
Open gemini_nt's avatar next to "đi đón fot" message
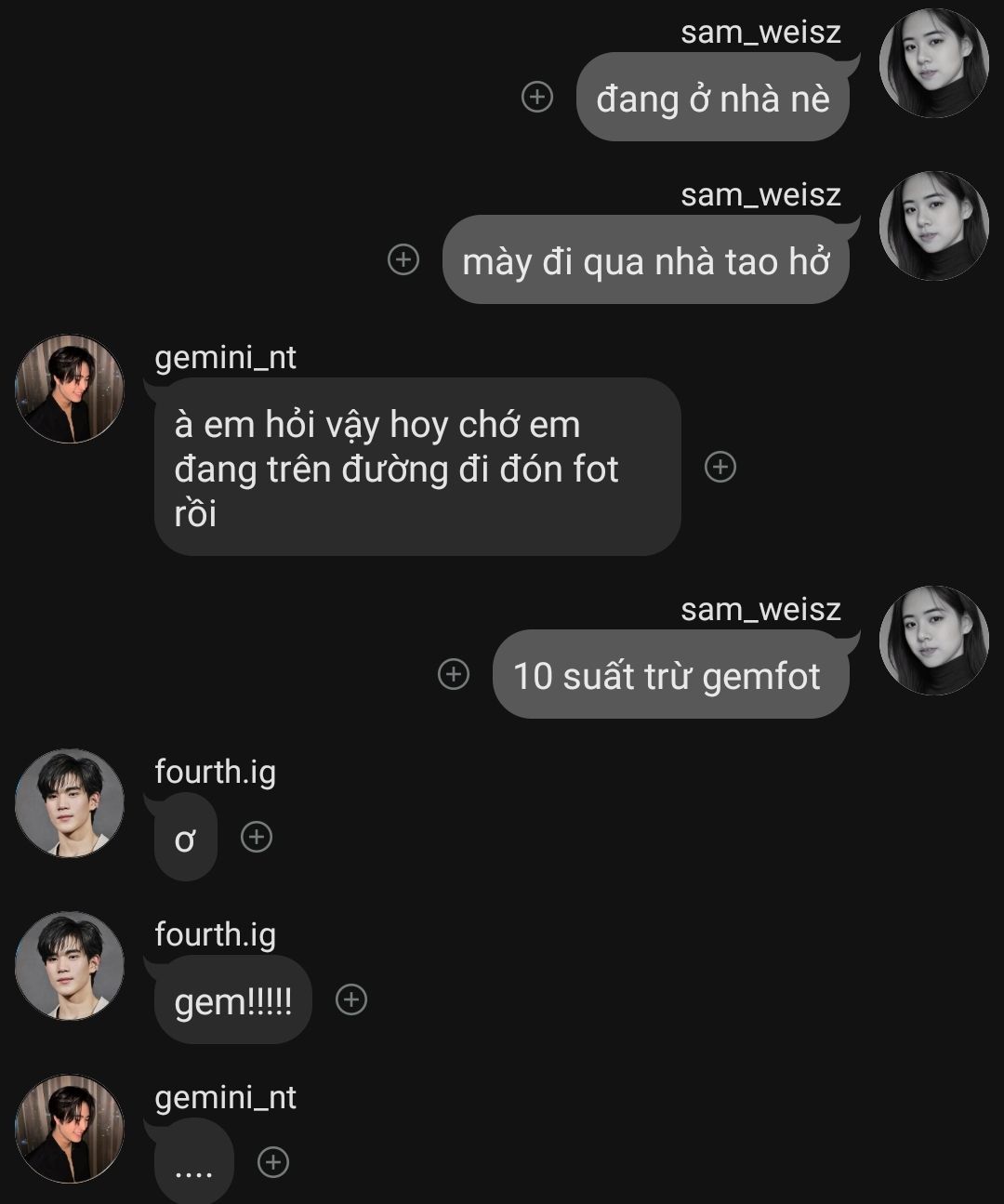(x=70, y=389)
